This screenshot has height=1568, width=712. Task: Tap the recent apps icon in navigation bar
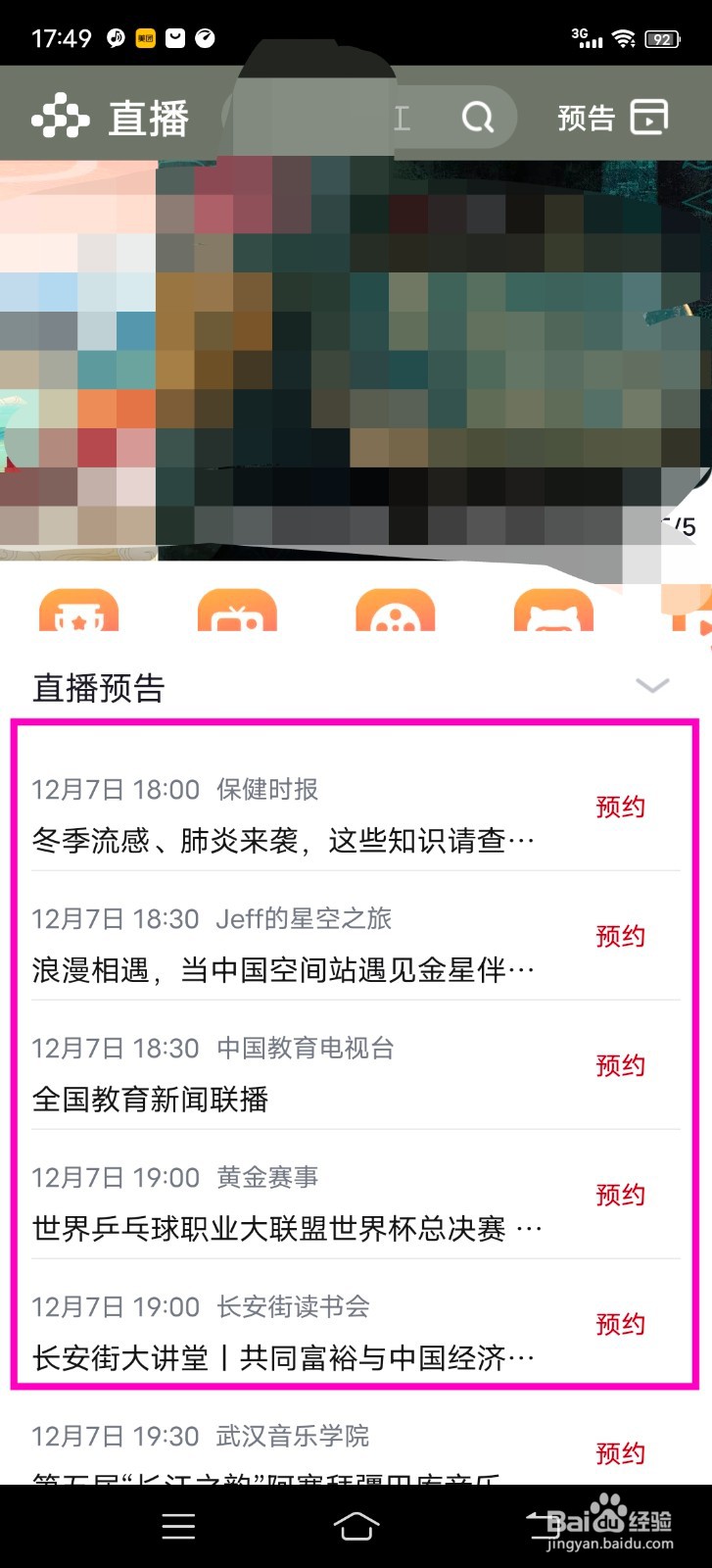(x=178, y=1526)
